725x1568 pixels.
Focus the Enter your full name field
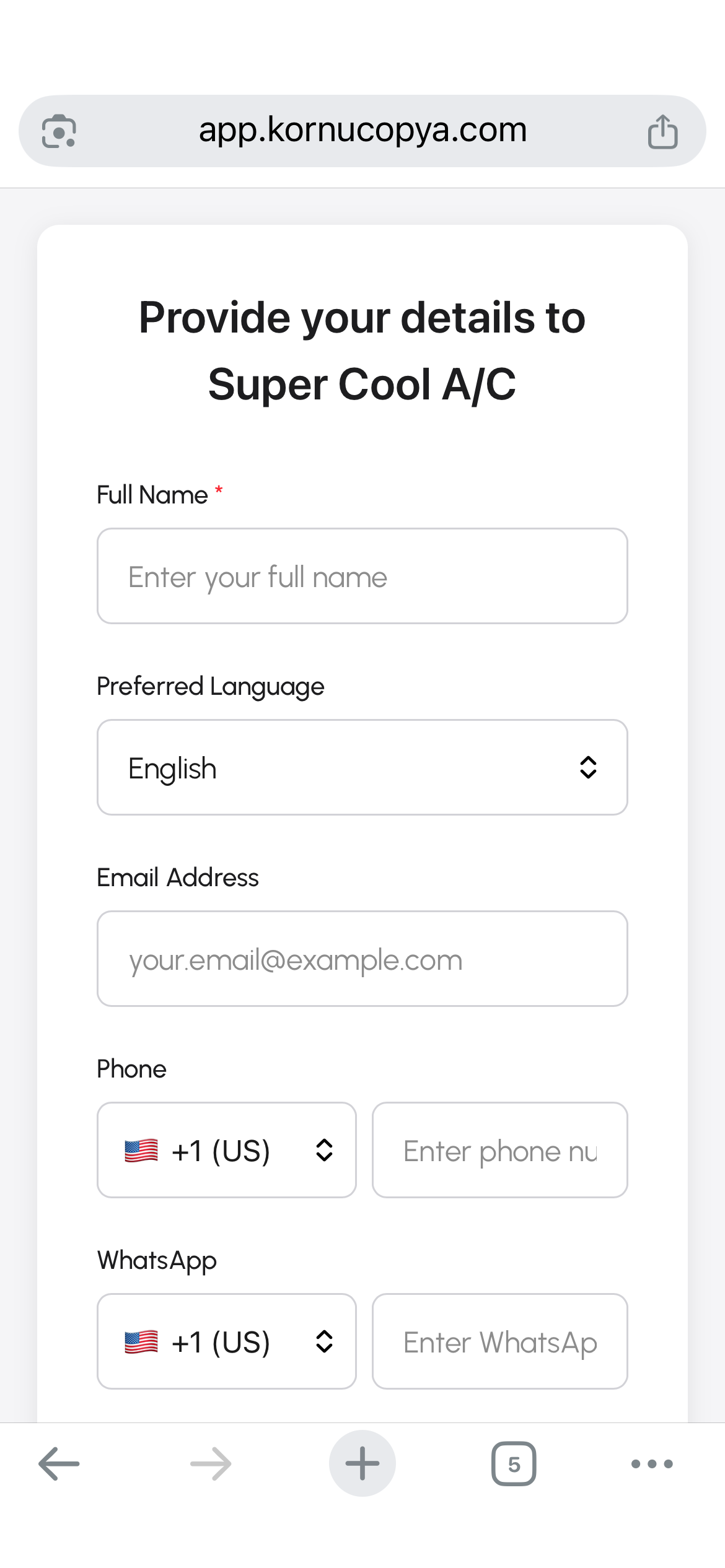tap(362, 576)
